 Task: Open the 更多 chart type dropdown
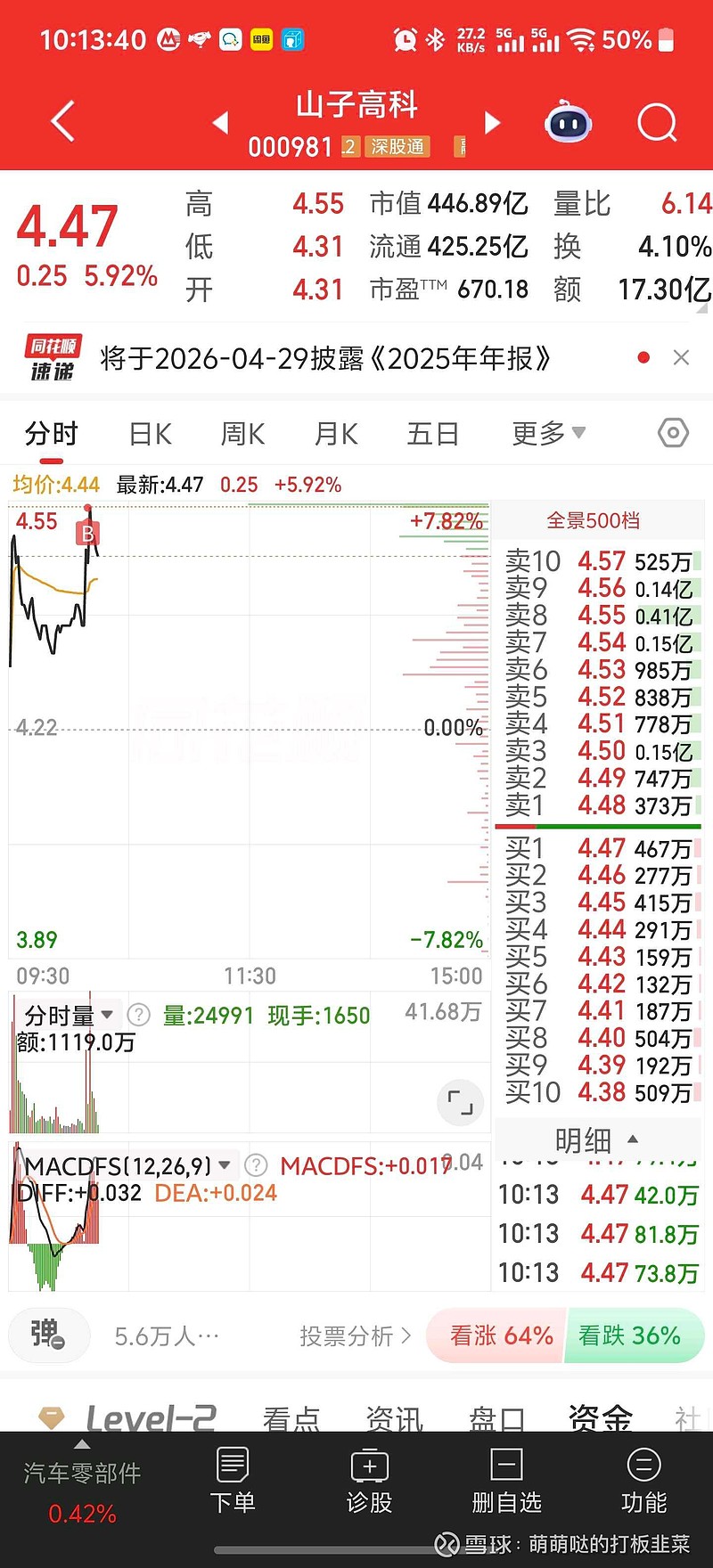click(x=547, y=433)
